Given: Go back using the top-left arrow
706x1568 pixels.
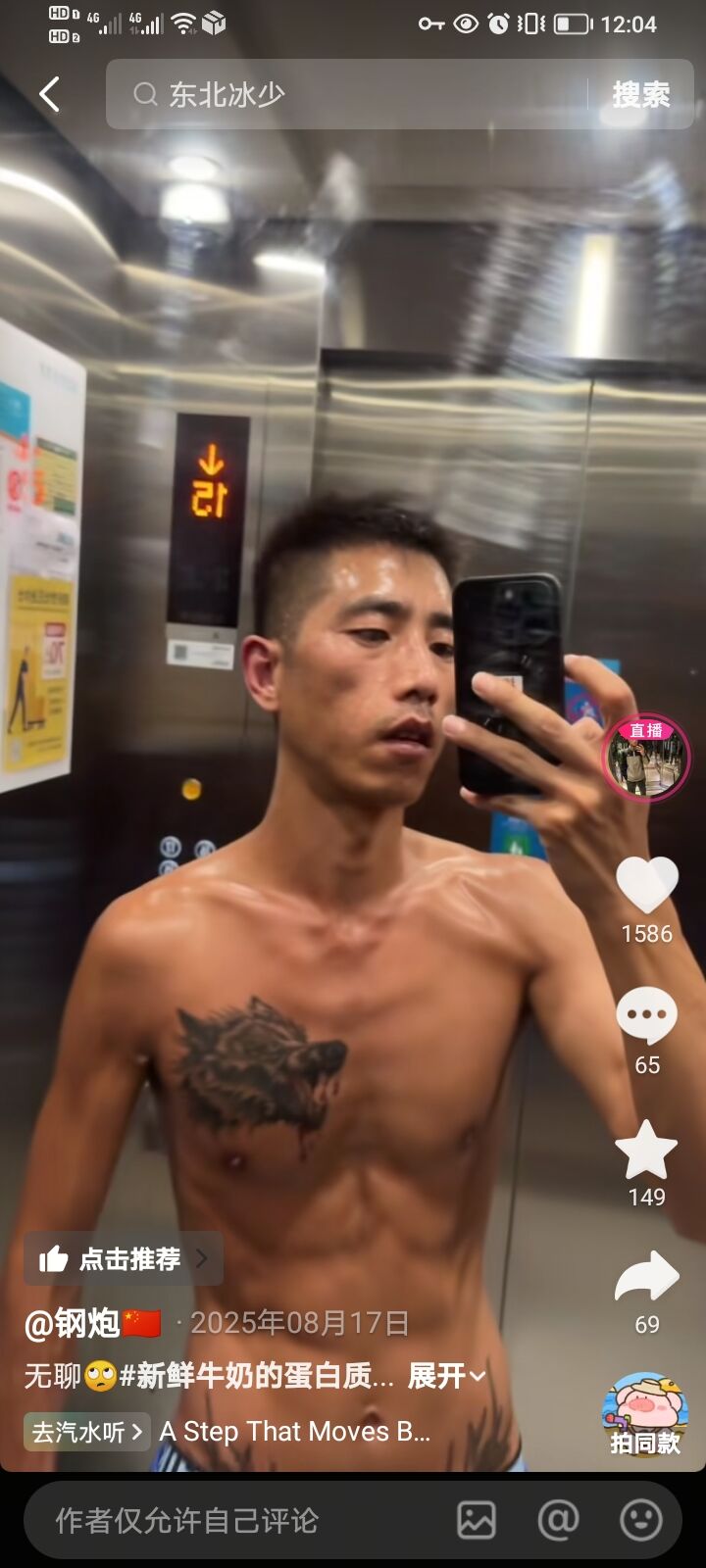Looking at the screenshot, I should [49, 94].
